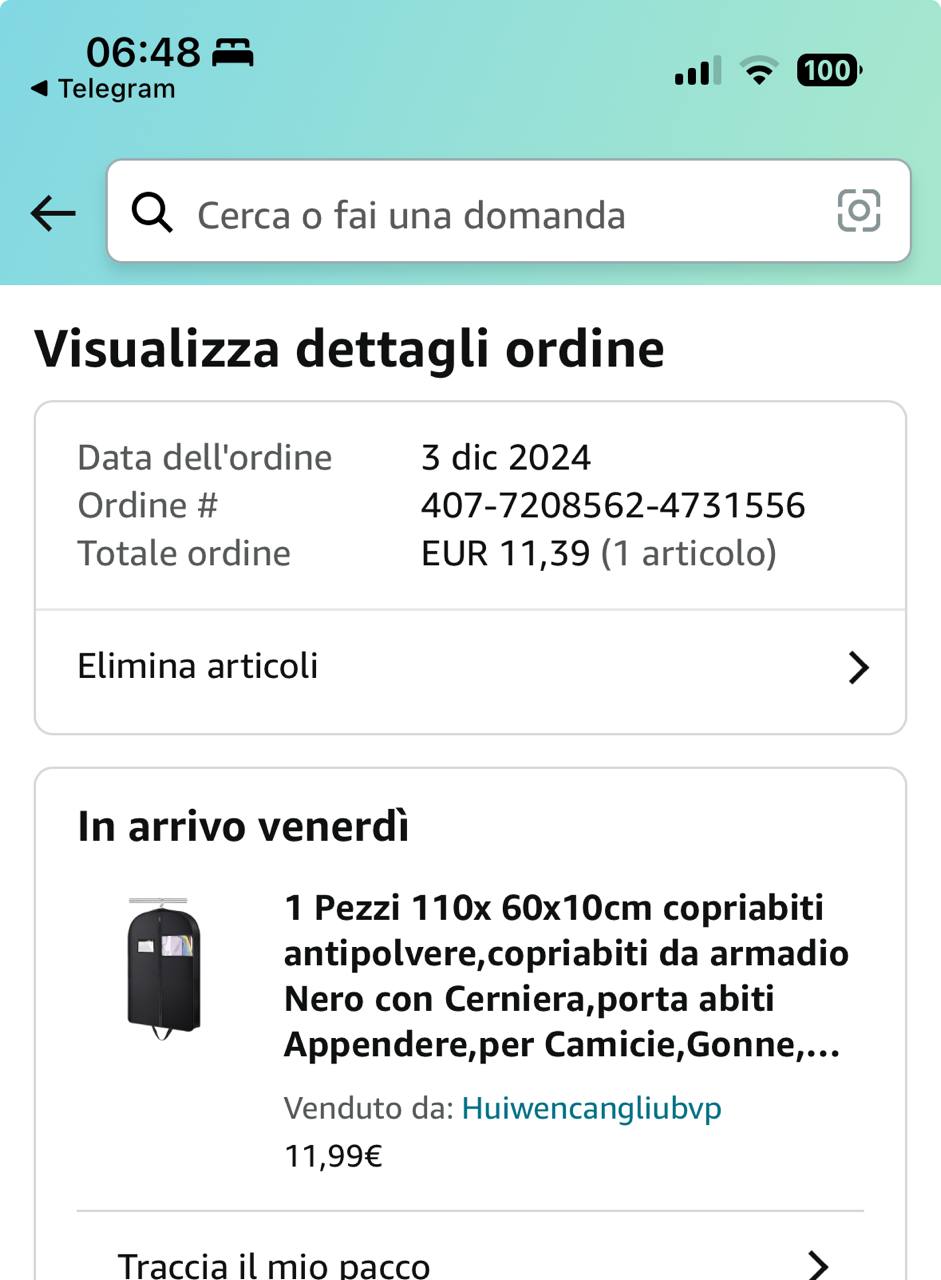Open the 'Elimina articoli' row
The width and height of the screenshot is (941, 1280).
click(x=470, y=667)
